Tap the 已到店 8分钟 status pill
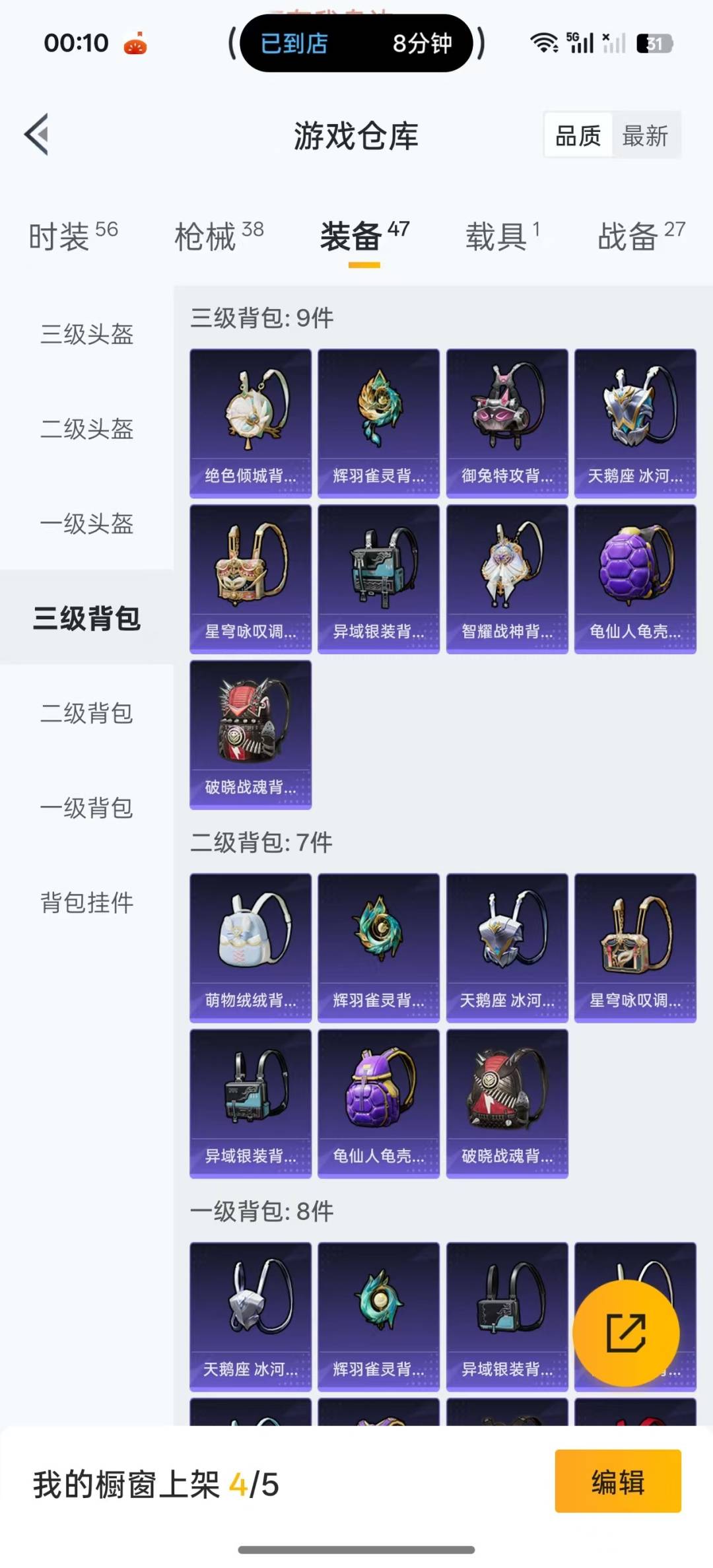This screenshot has height=1568, width=713. pyautogui.click(x=356, y=44)
